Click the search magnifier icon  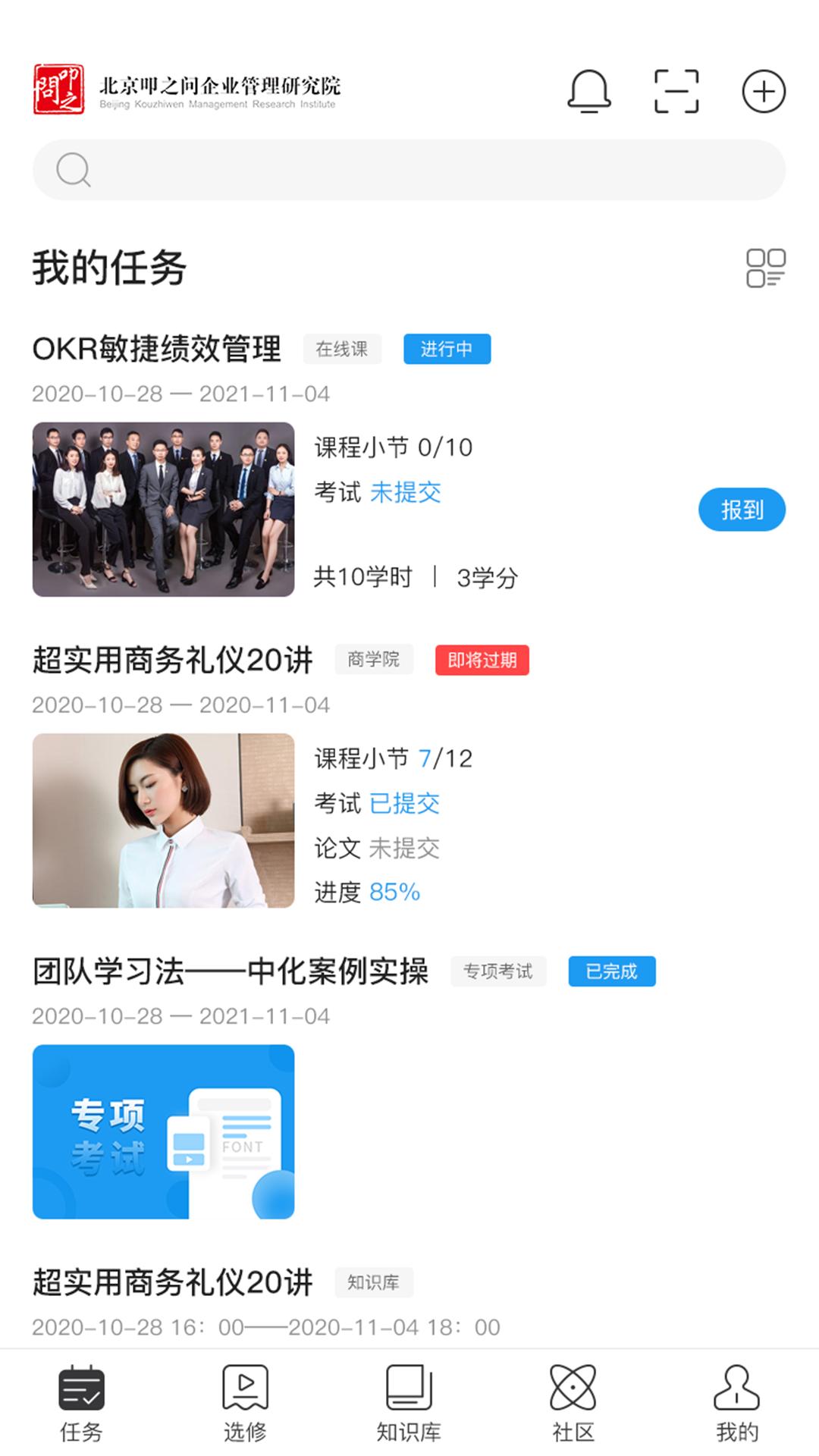pos(73,169)
